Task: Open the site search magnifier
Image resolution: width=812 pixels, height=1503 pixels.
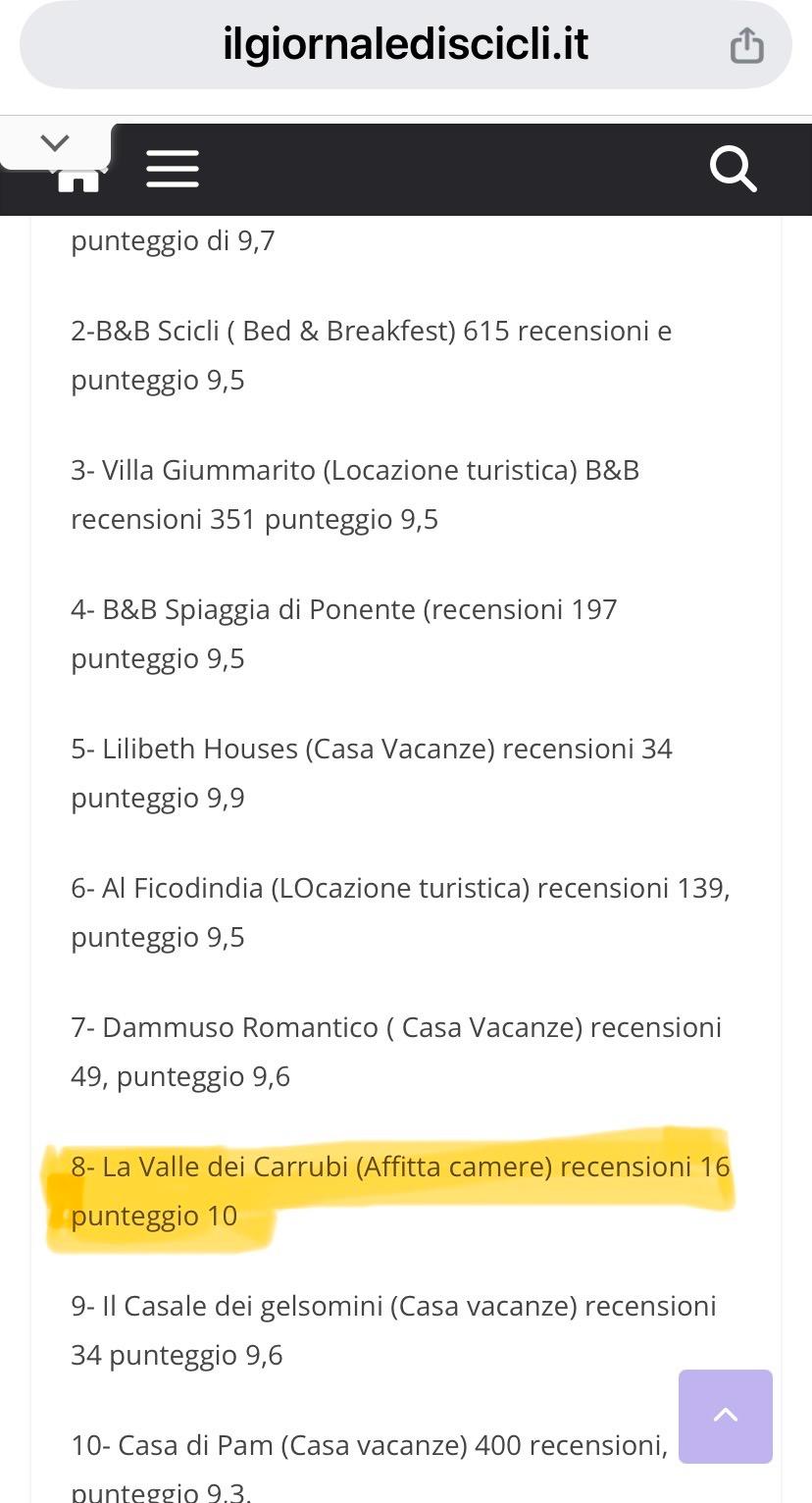Action: tap(734, 169)
